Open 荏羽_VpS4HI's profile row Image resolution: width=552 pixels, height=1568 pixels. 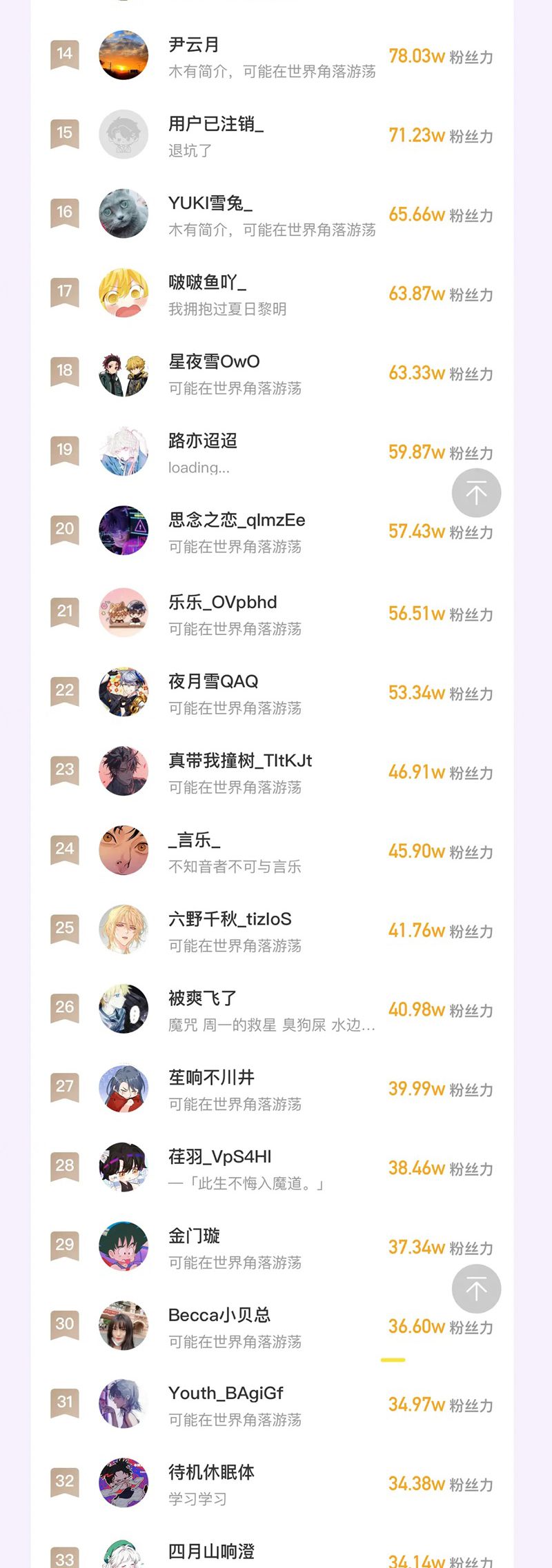[272, 1169]
